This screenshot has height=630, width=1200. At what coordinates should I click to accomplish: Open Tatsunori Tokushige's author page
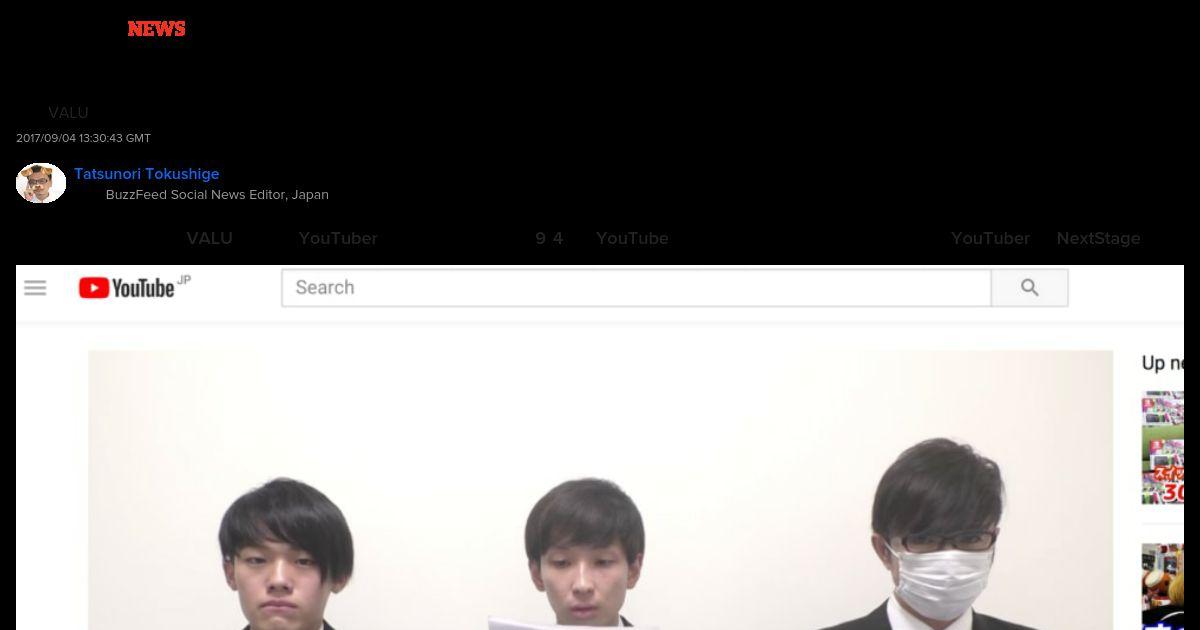pos(146,174)
